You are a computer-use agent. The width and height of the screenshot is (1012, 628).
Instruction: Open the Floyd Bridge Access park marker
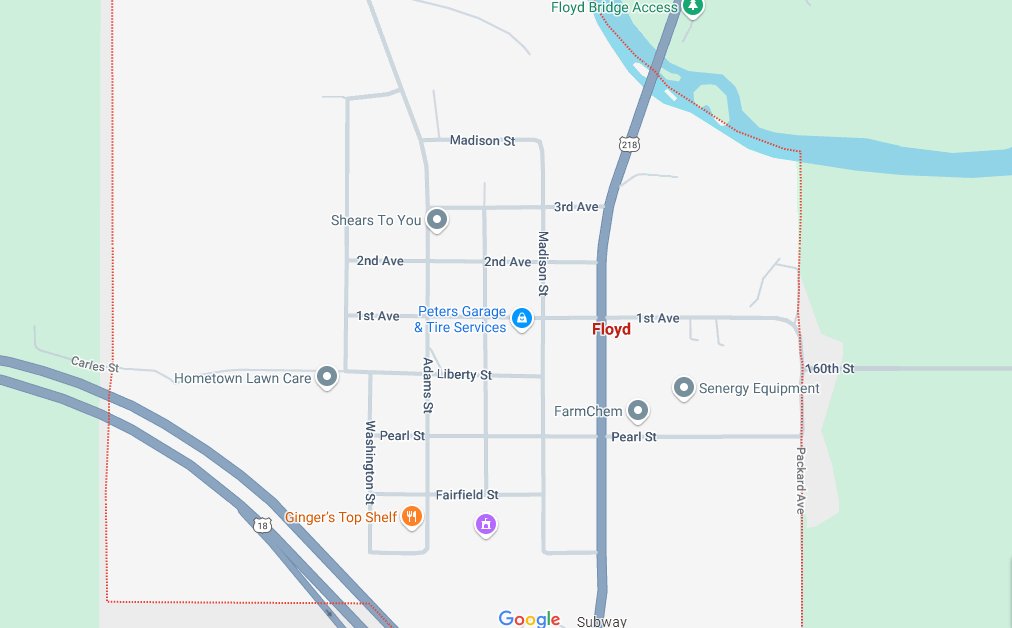coord(693,7)
